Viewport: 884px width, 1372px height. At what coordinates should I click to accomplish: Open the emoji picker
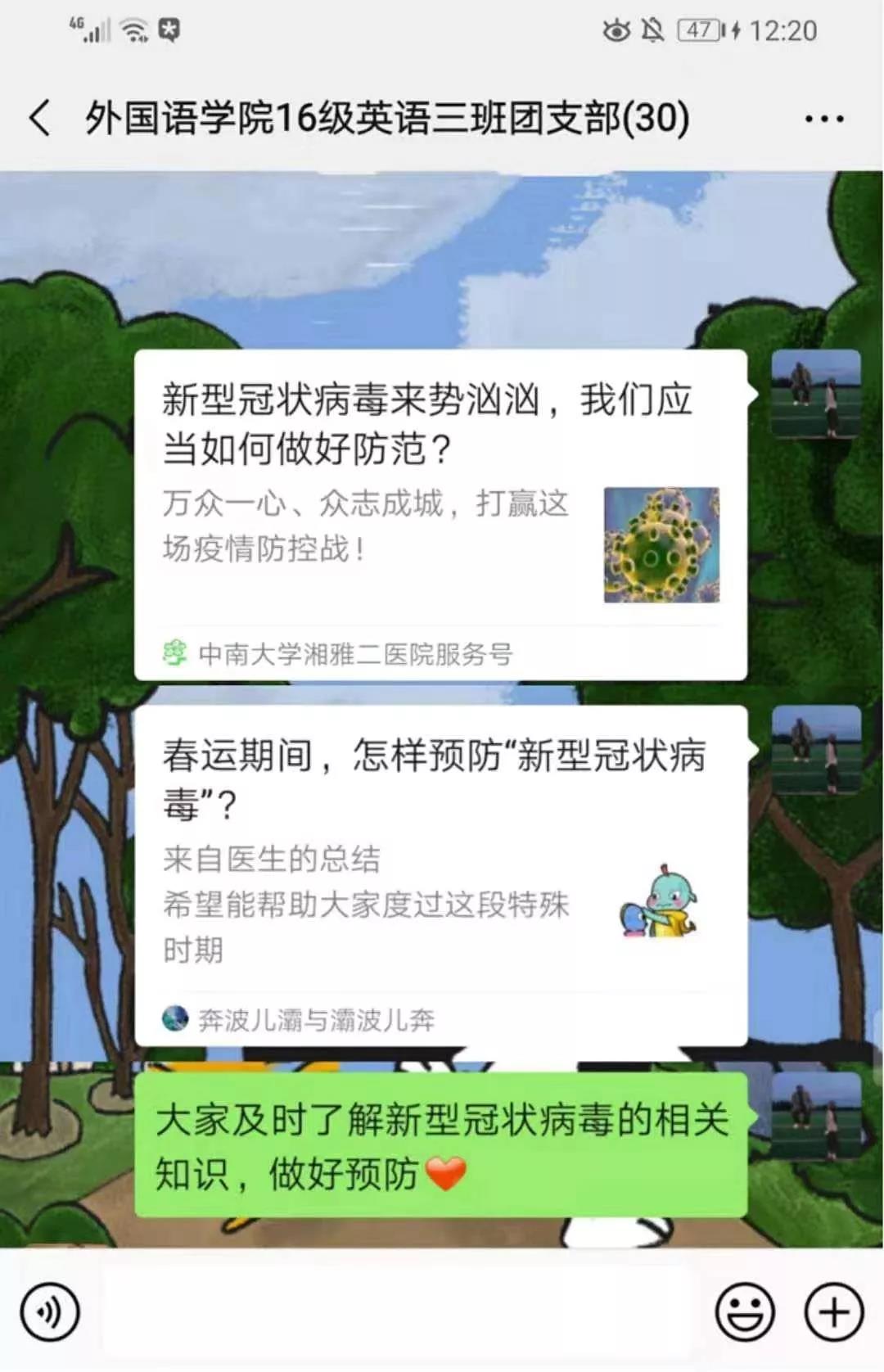pos(744,1312)
